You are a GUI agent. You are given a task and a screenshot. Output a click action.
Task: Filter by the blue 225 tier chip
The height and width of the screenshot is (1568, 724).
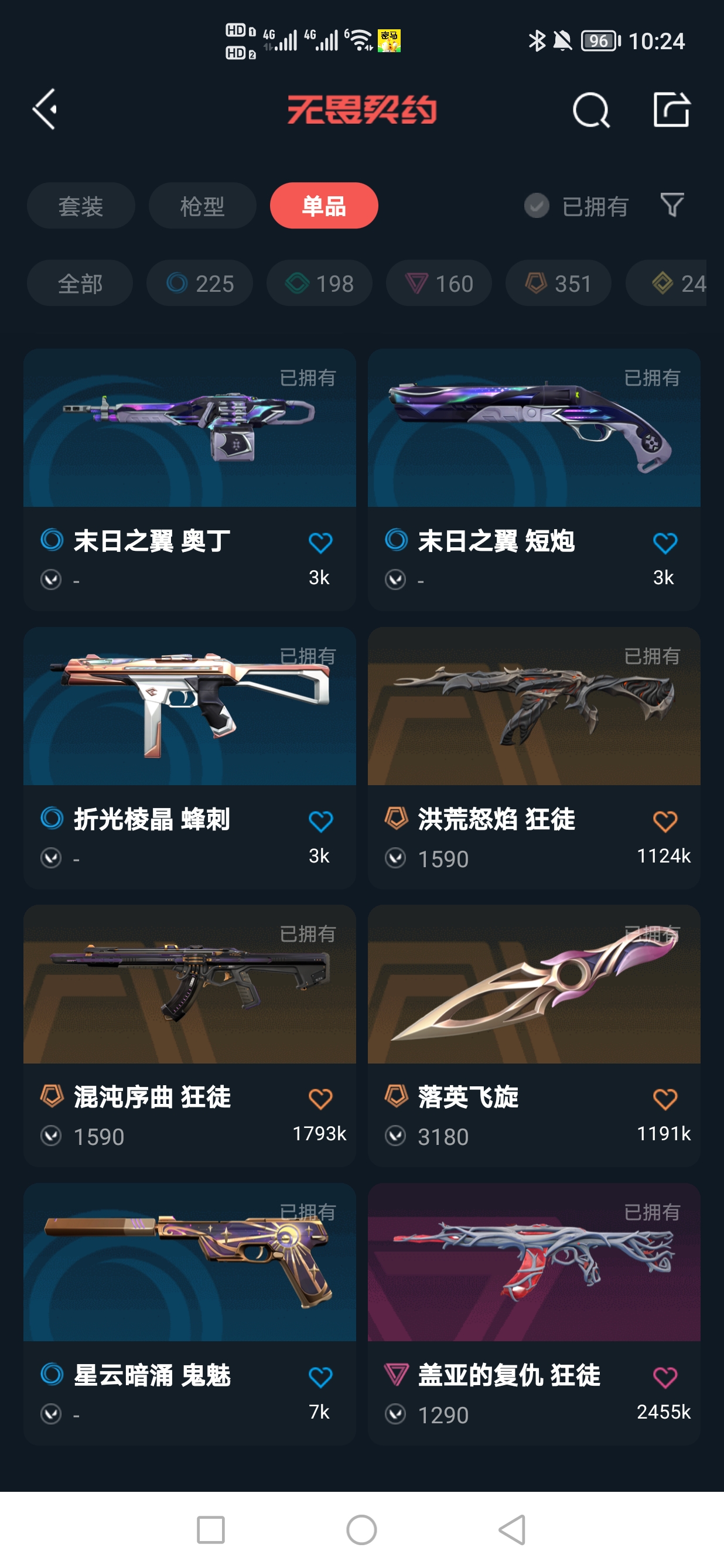[x=200, y=284]
